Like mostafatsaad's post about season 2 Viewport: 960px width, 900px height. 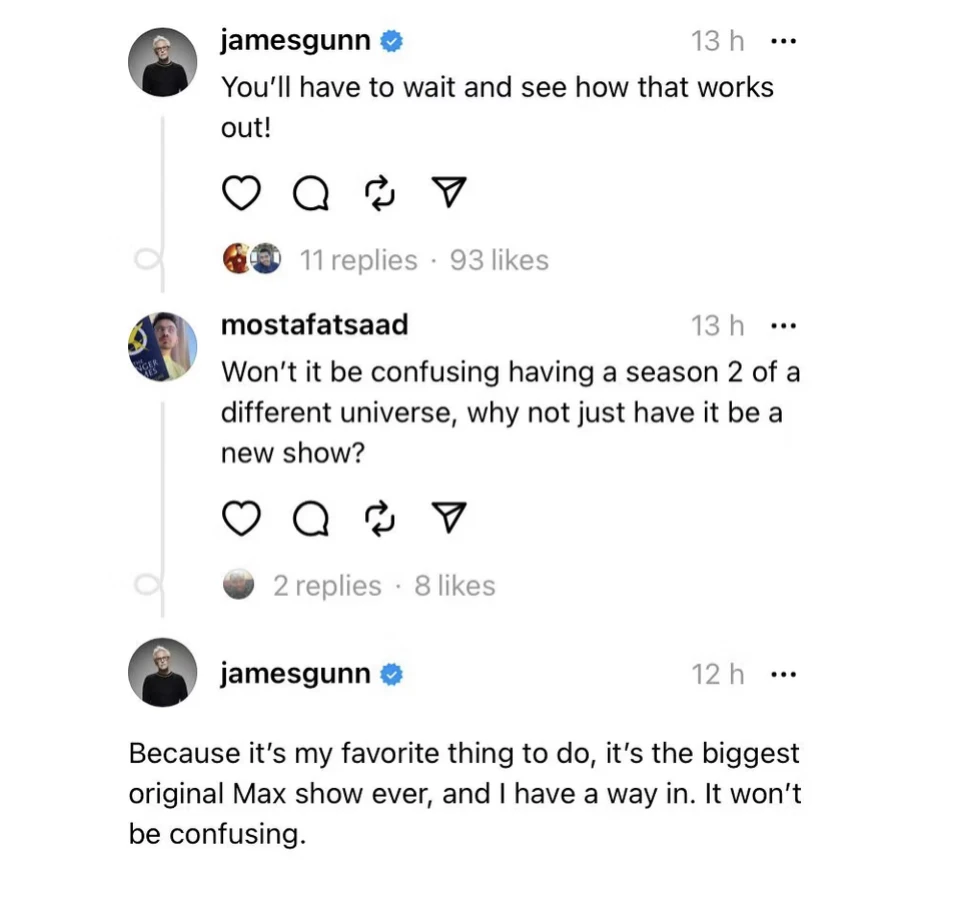tap(240, 518)
